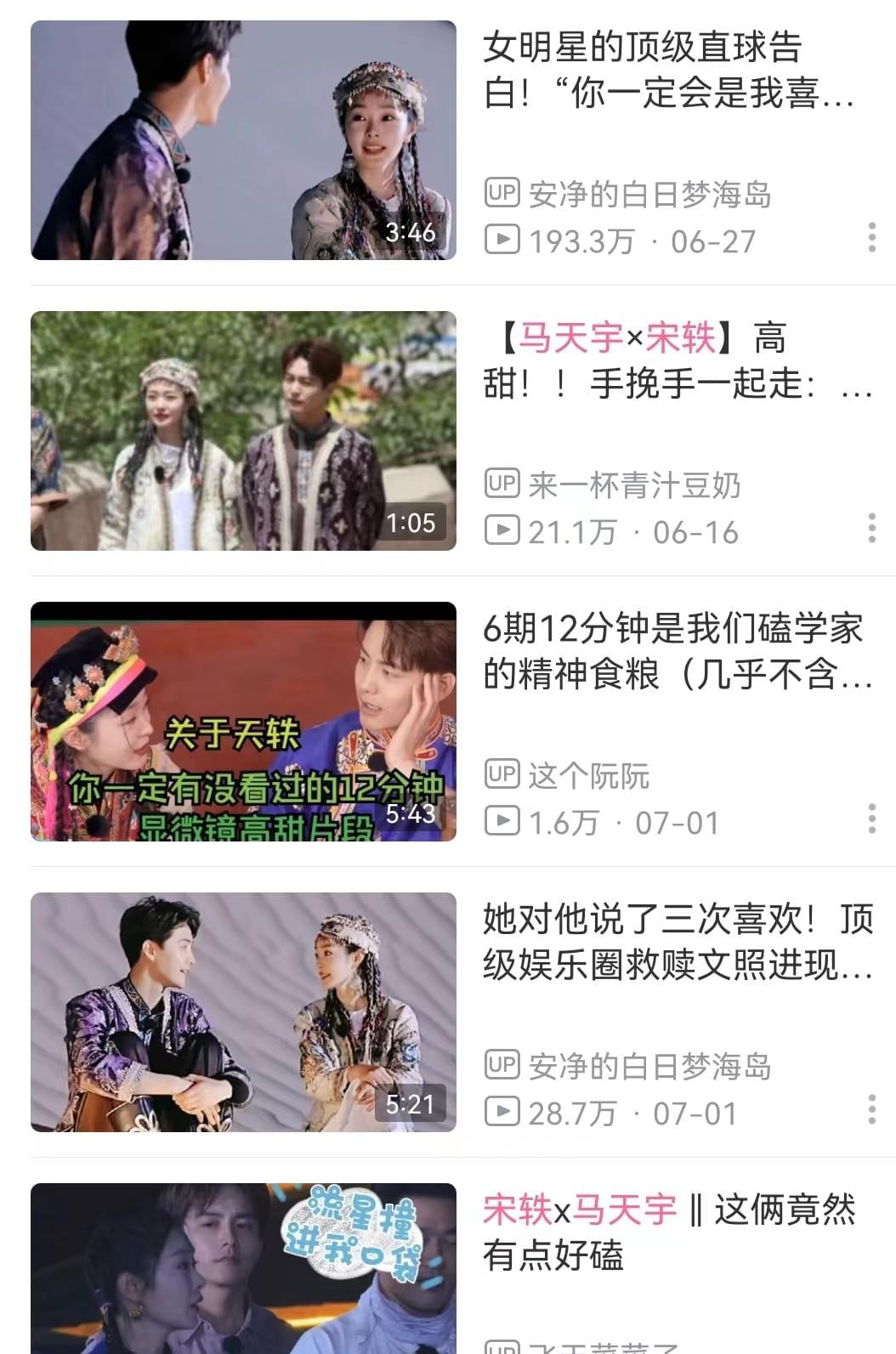The image size is (896, 1354).
Task: Open more options for the 28.7万 views video
Action: tap(871, 1109)
